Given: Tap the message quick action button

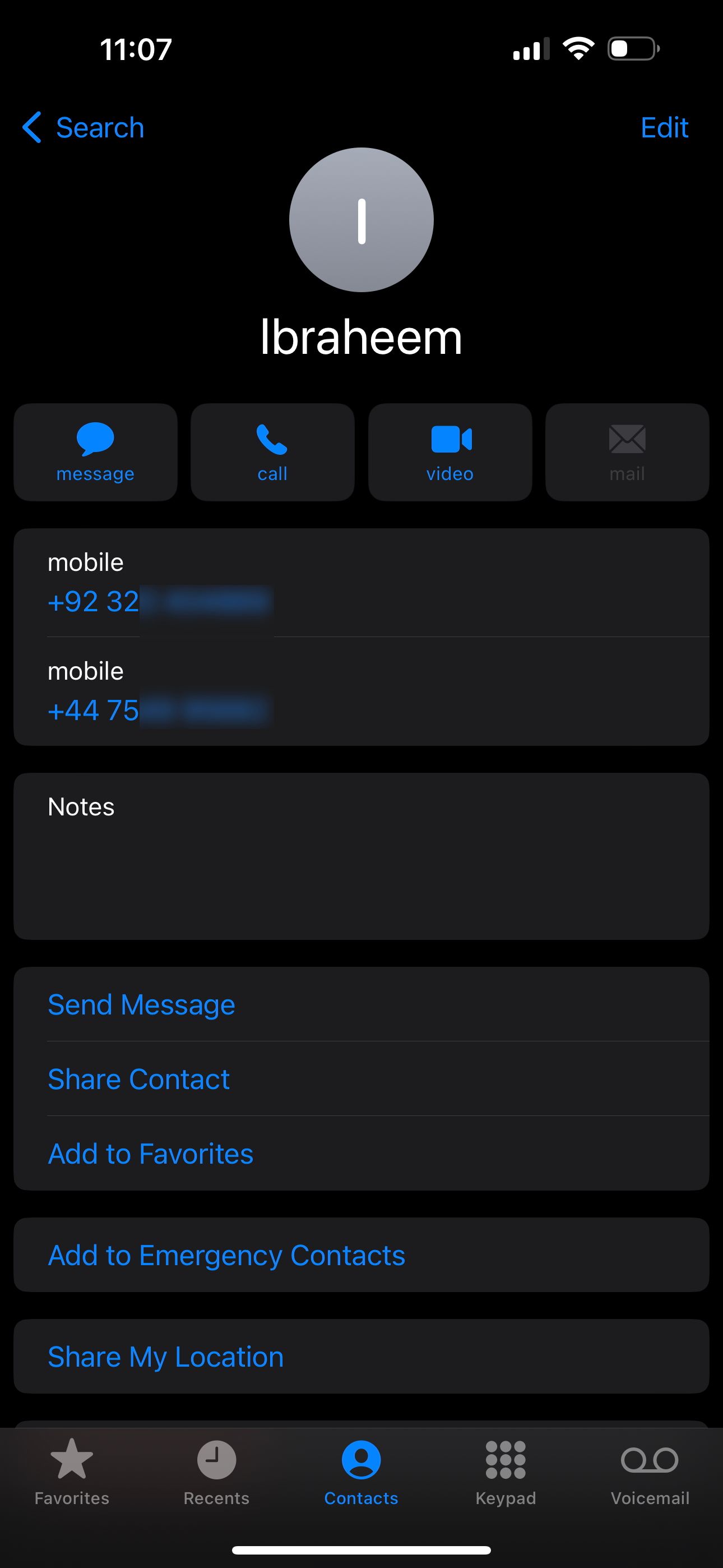Looking at the screenshot, I should [x=95, y=452].
